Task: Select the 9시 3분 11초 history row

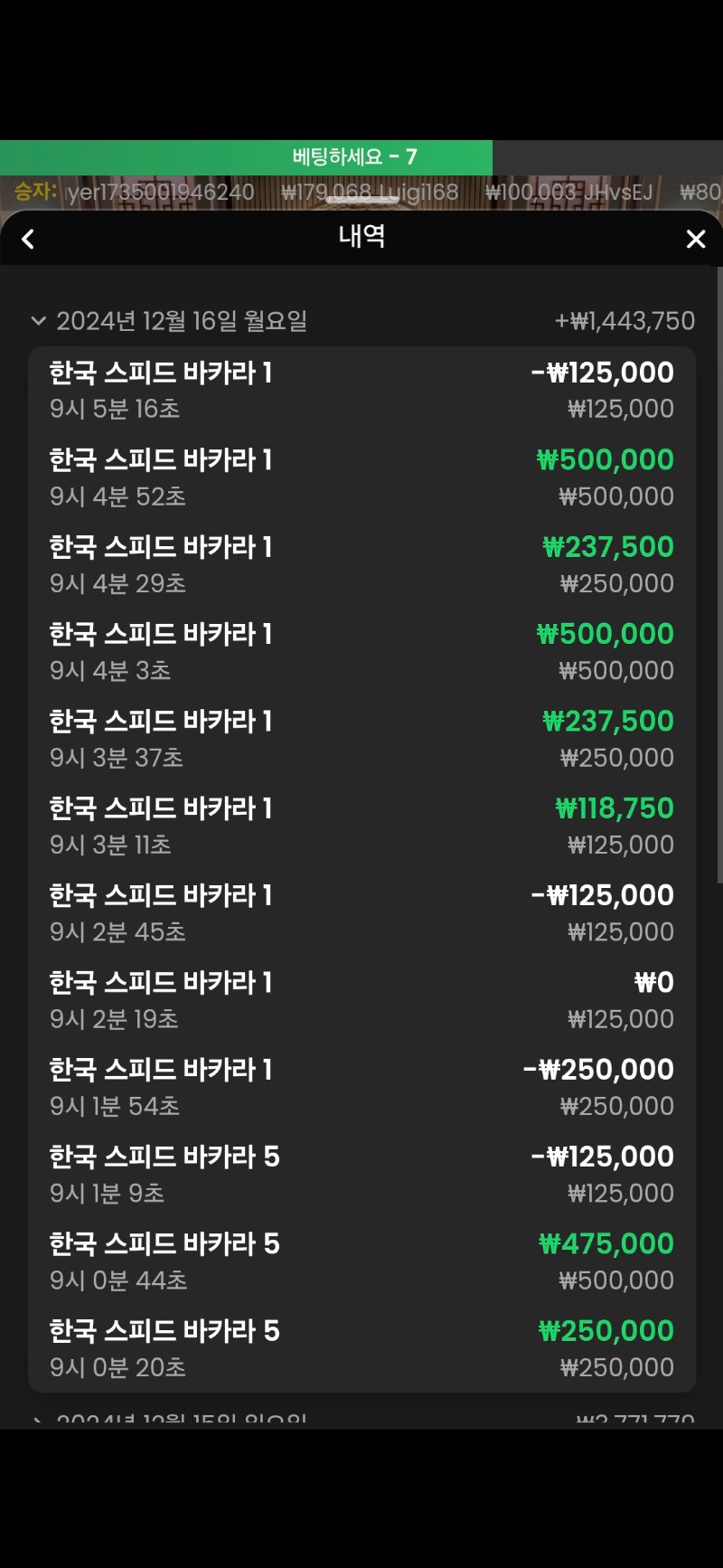Action: 361,826
